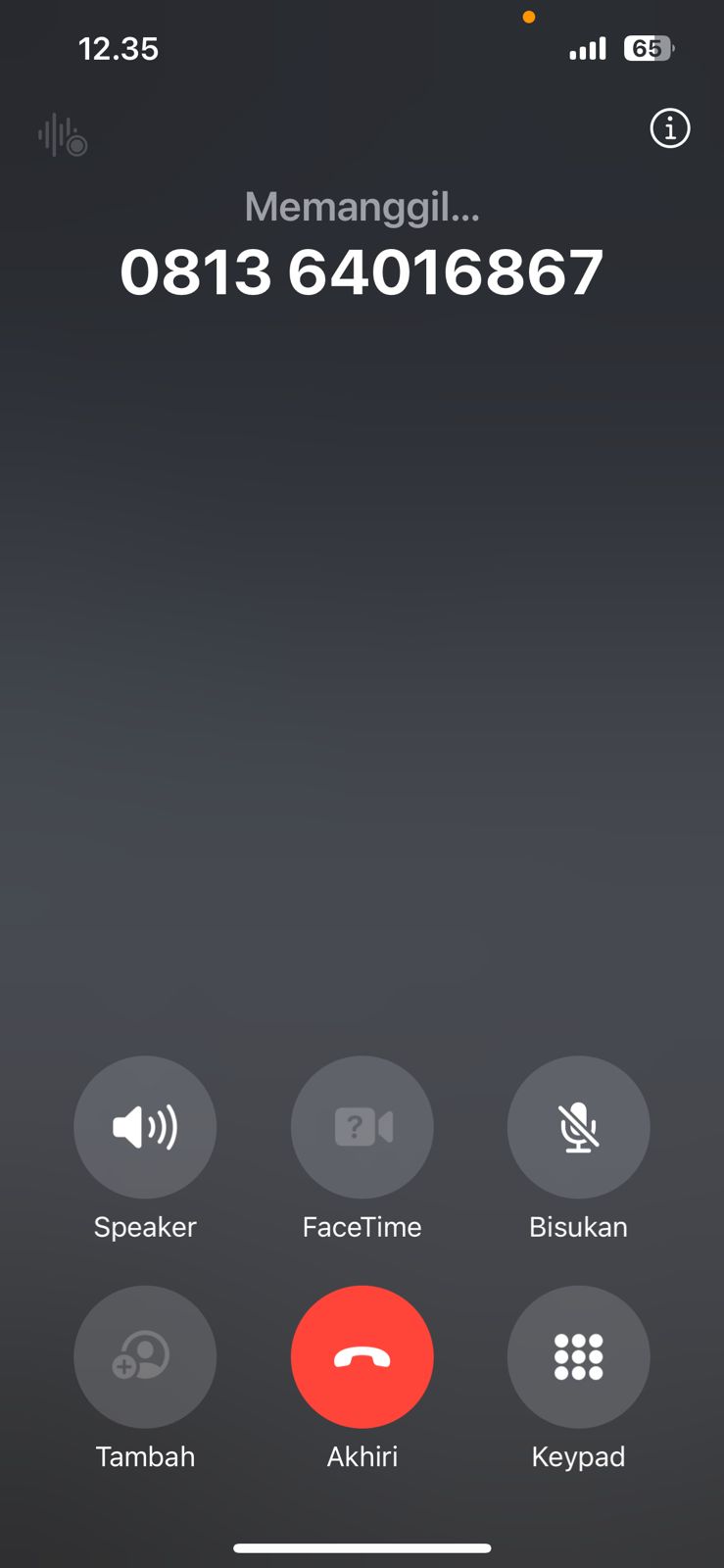Add another caller with Tambah
This screenshot has height=1568, width=724.
145,1356
